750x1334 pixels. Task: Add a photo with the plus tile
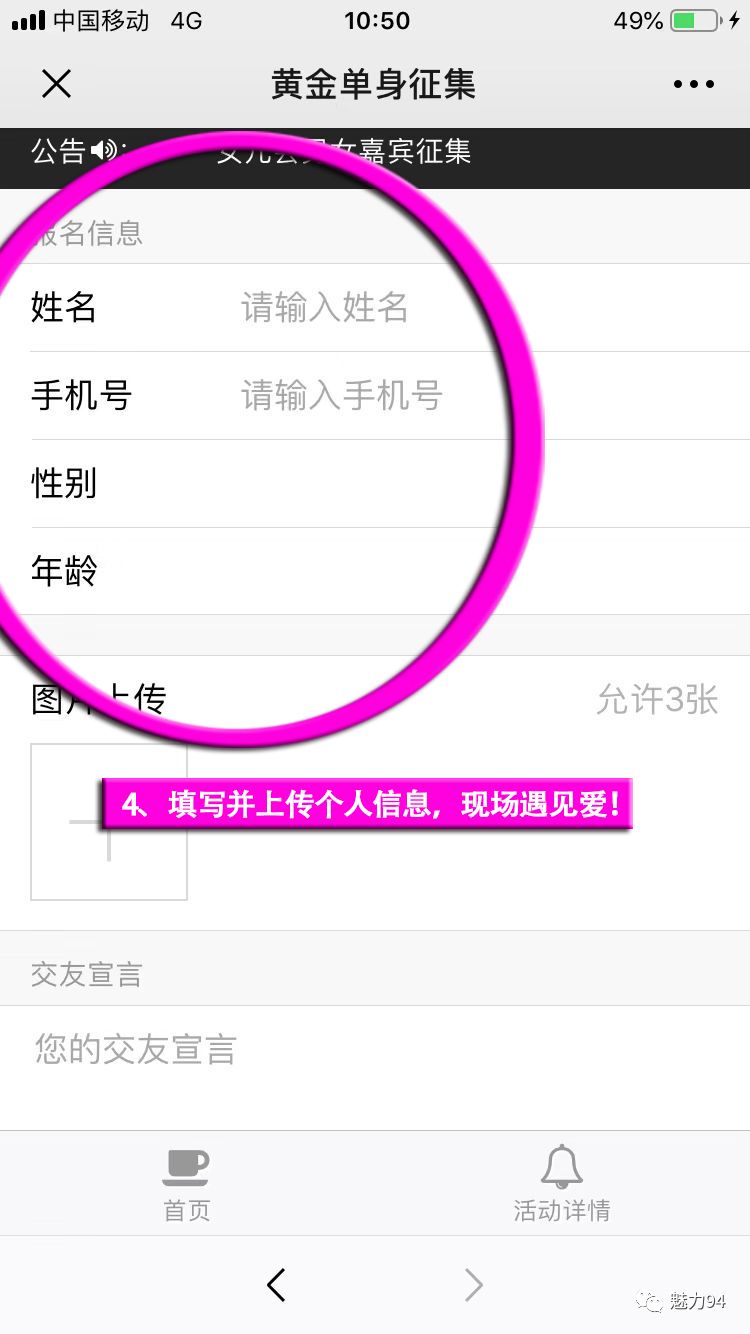click(x=108, y=822)
